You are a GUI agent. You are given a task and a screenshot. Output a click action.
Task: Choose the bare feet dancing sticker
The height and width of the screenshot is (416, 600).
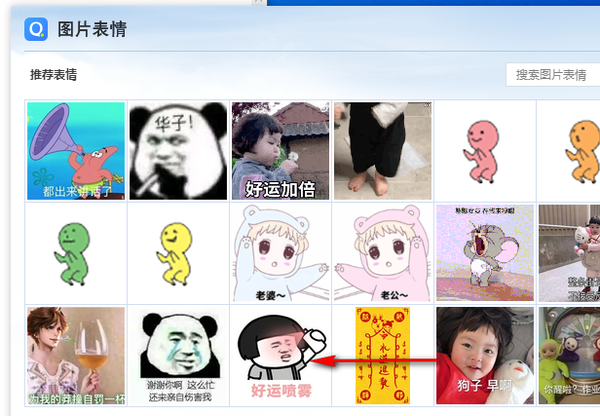click(x=382, y=150)
